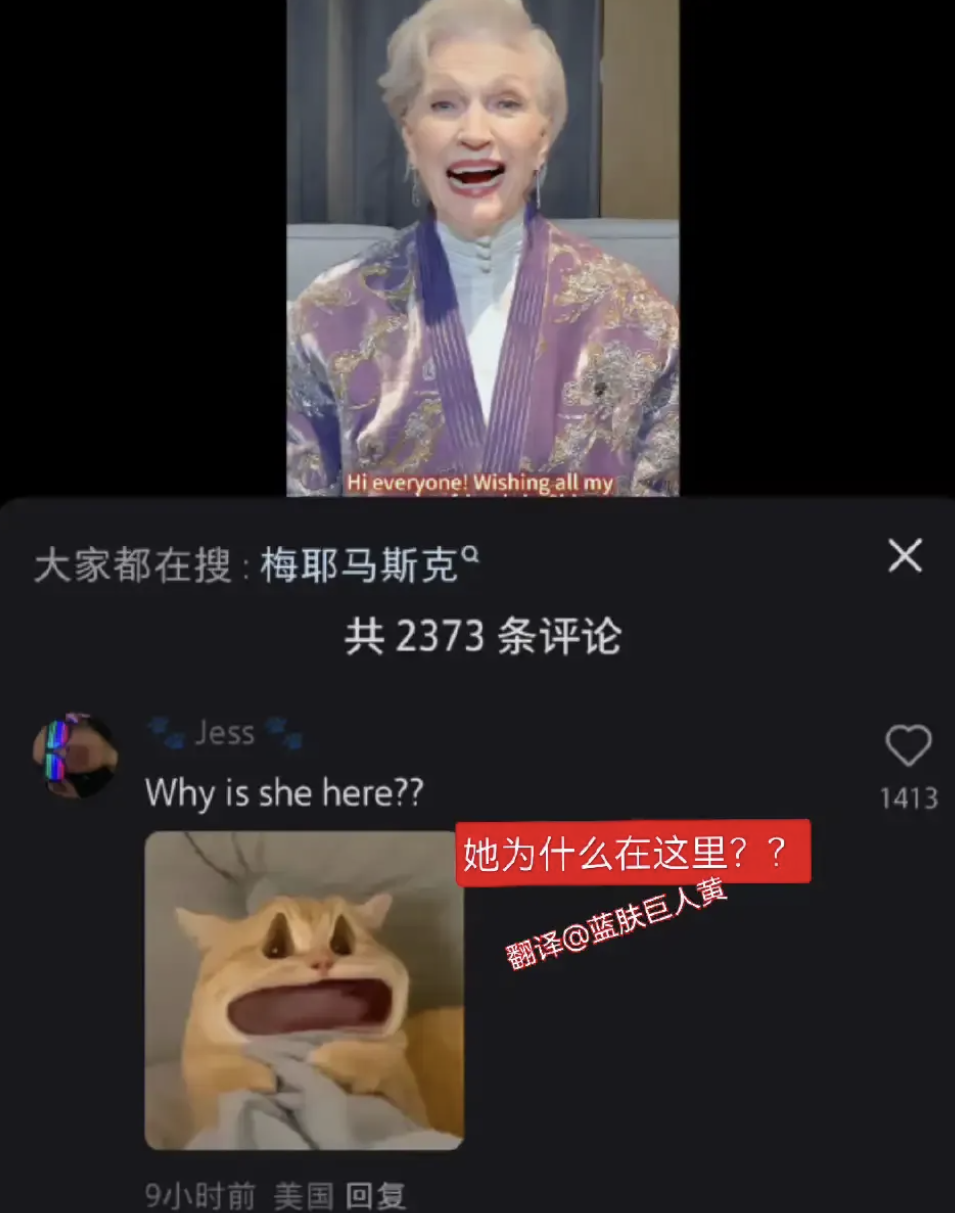The width and height of the screenshot is (955, 1213).
Task: Tap the heart outline to favorite the comment
Action: pos(906,744)
